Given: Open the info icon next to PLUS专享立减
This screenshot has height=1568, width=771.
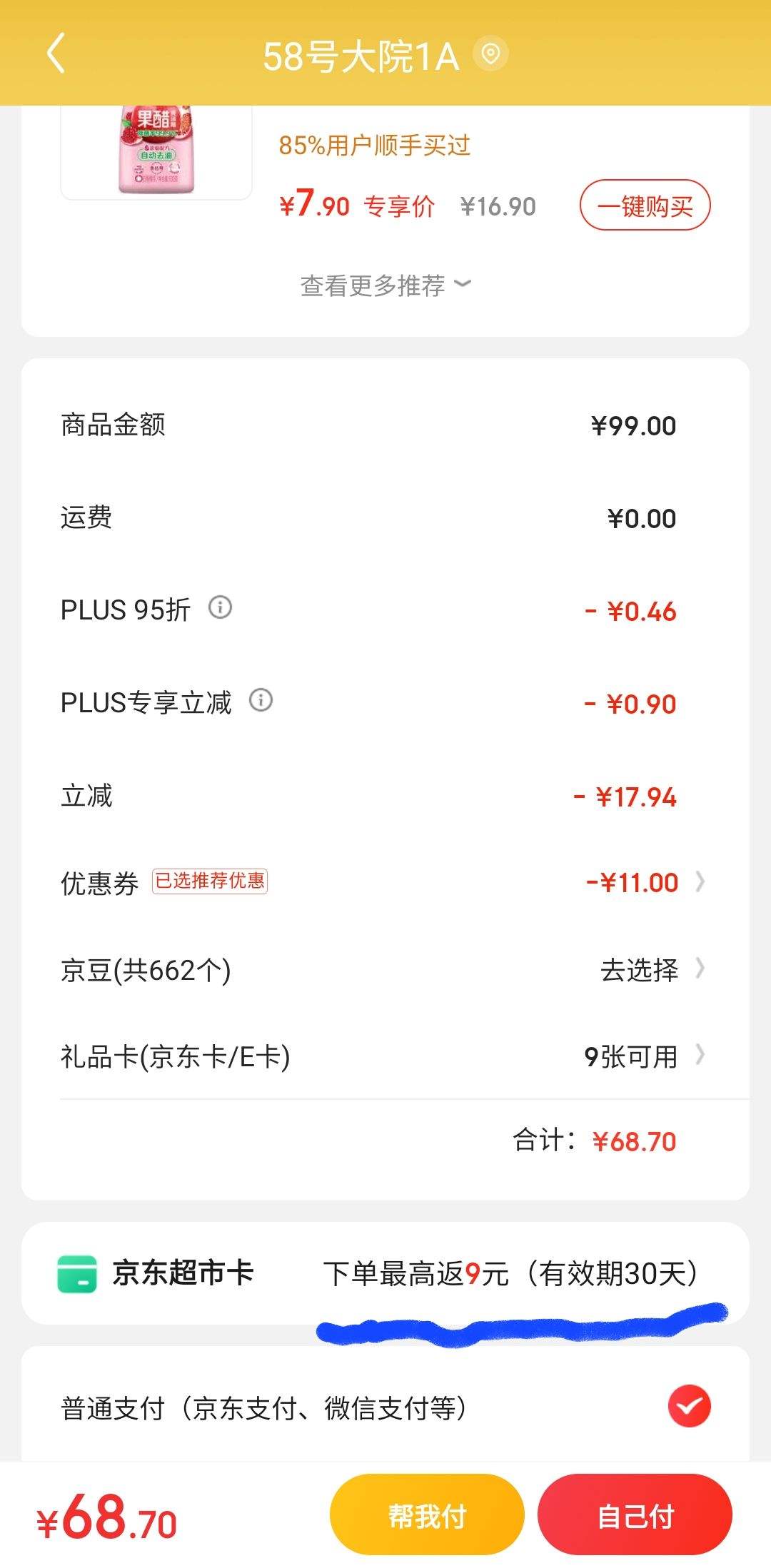Looking at the screenshot, I should coord(261,700).
